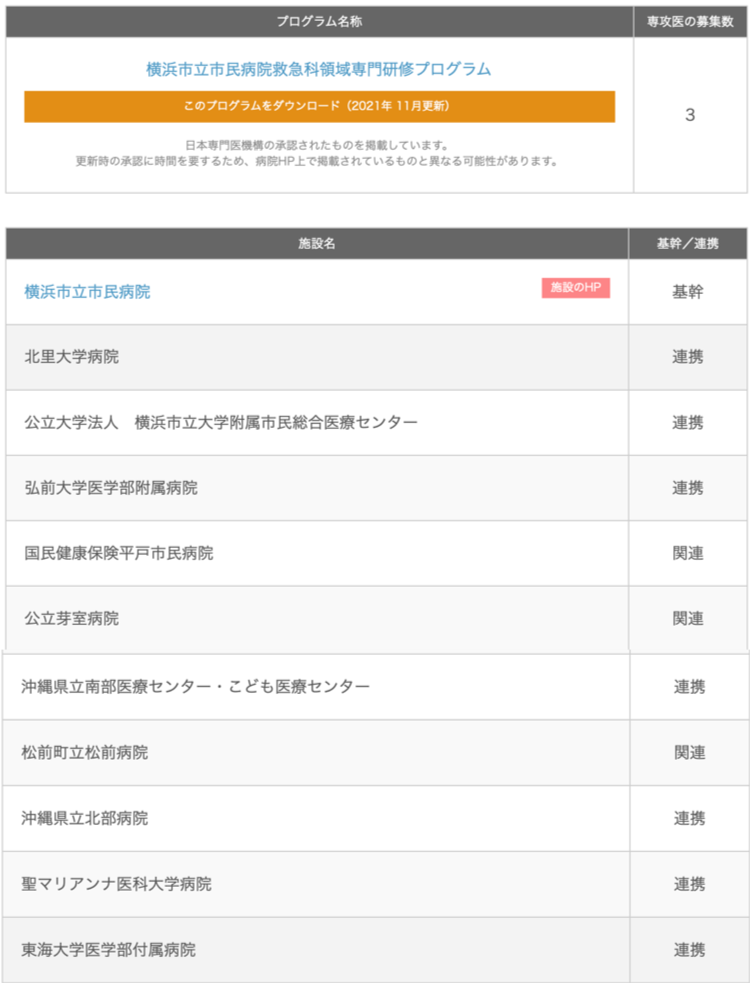Tap the 施設のHP button

pyautogui.click(x=575, y=288)
